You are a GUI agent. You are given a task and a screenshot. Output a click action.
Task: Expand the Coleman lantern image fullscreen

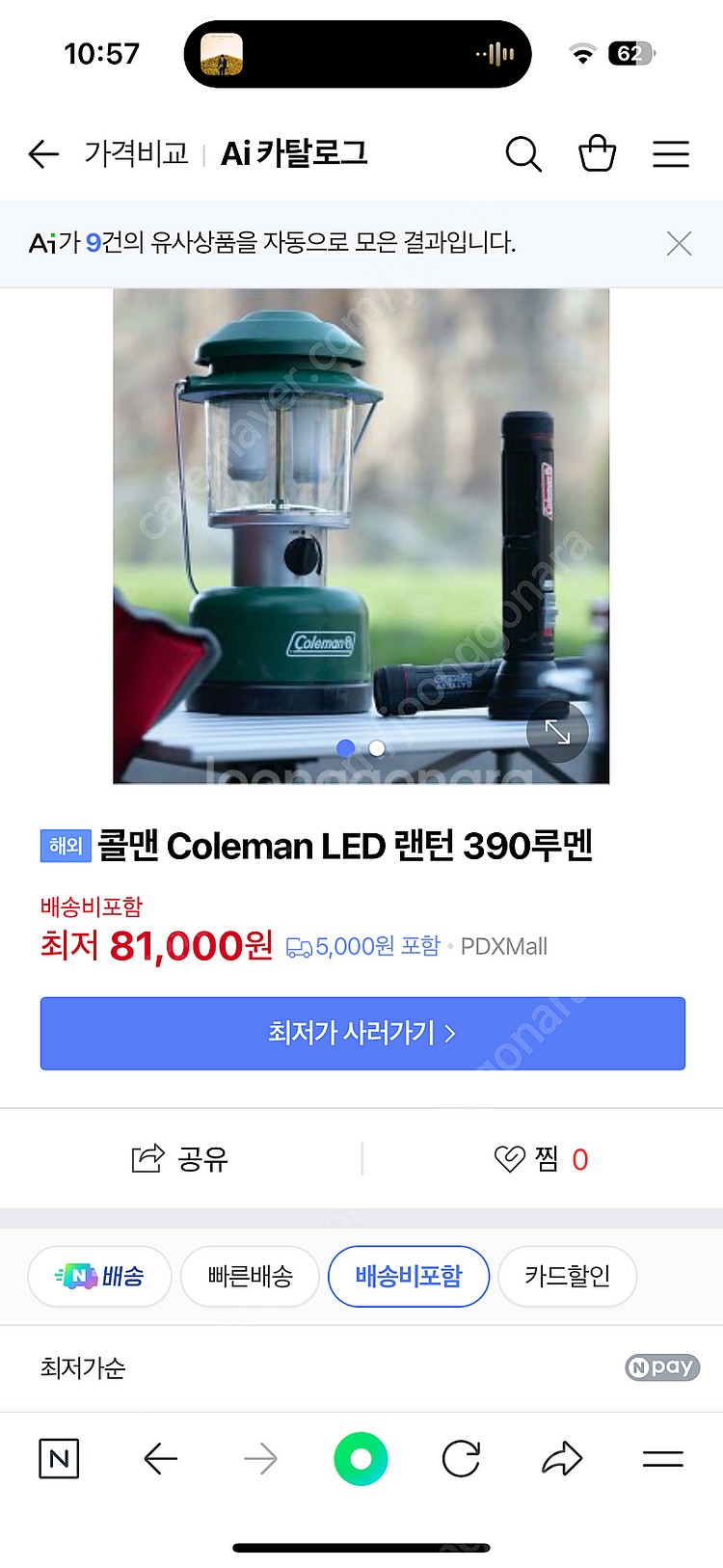(557, 732)
